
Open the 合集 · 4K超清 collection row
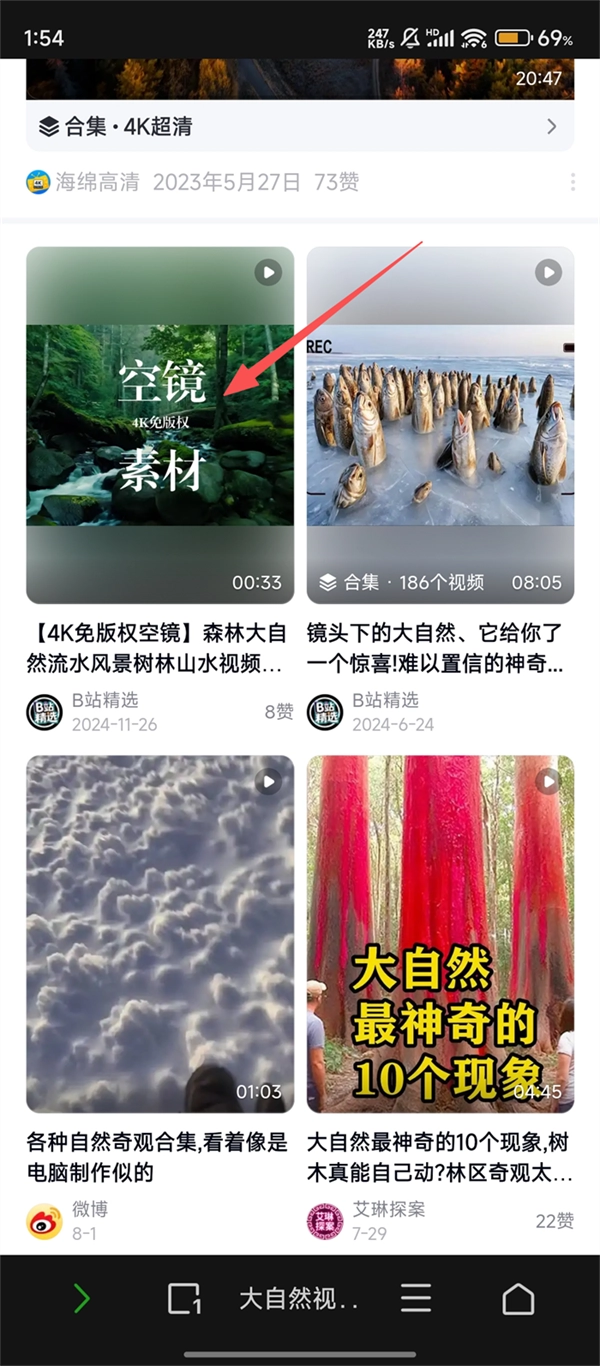pos(300,127)
